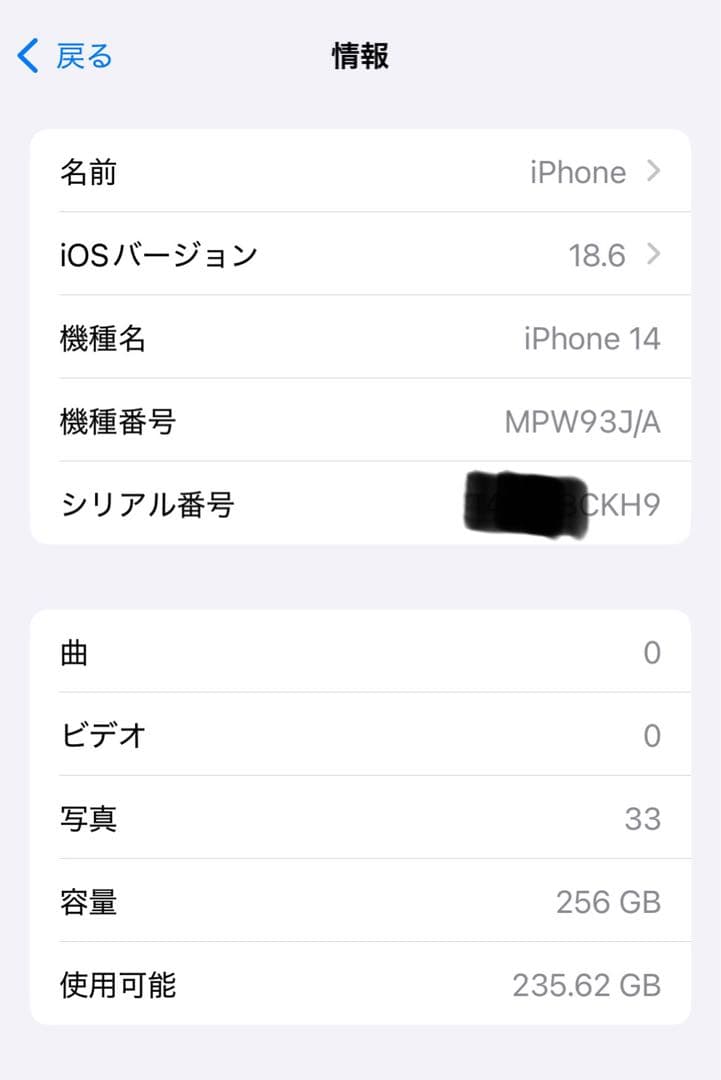Image resolution: width=721 pixels, height=1080 pixels.
Task: Tap the disclosure arrow beside 18.6
Action: pos(655,255)
